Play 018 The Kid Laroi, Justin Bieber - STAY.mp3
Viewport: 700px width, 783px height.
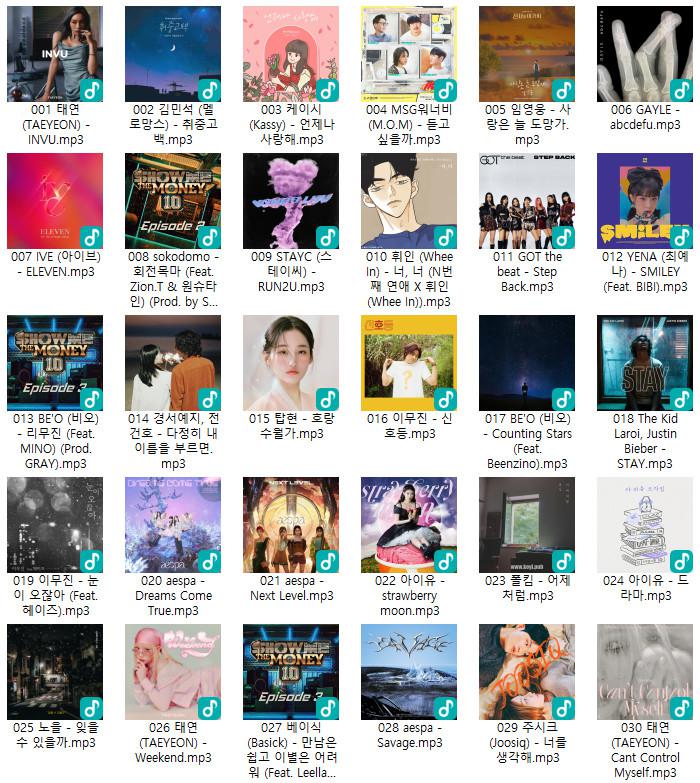pos(645,363)
